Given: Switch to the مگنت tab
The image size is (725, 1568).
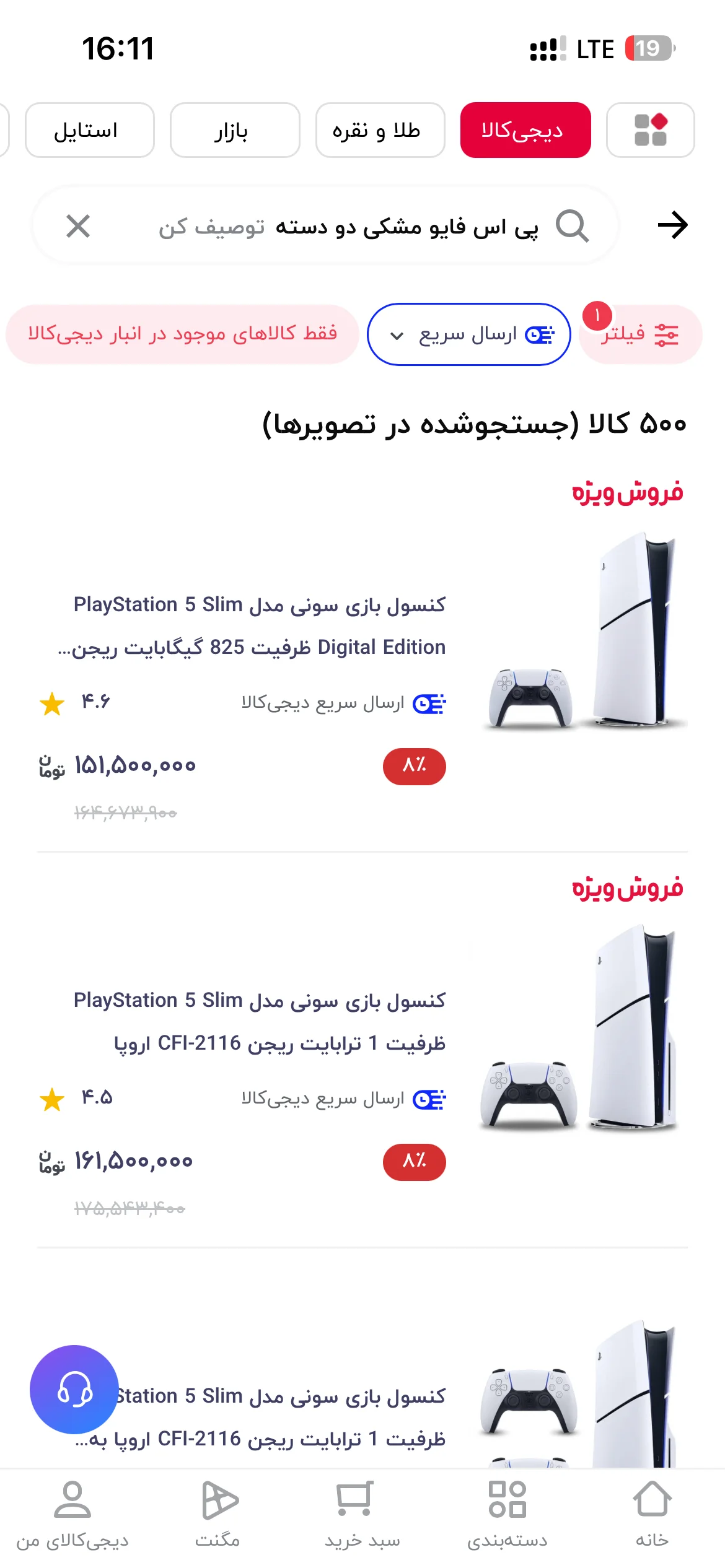Looking at the screenshot, I should pyautogui.click(x=217, y=1514).
